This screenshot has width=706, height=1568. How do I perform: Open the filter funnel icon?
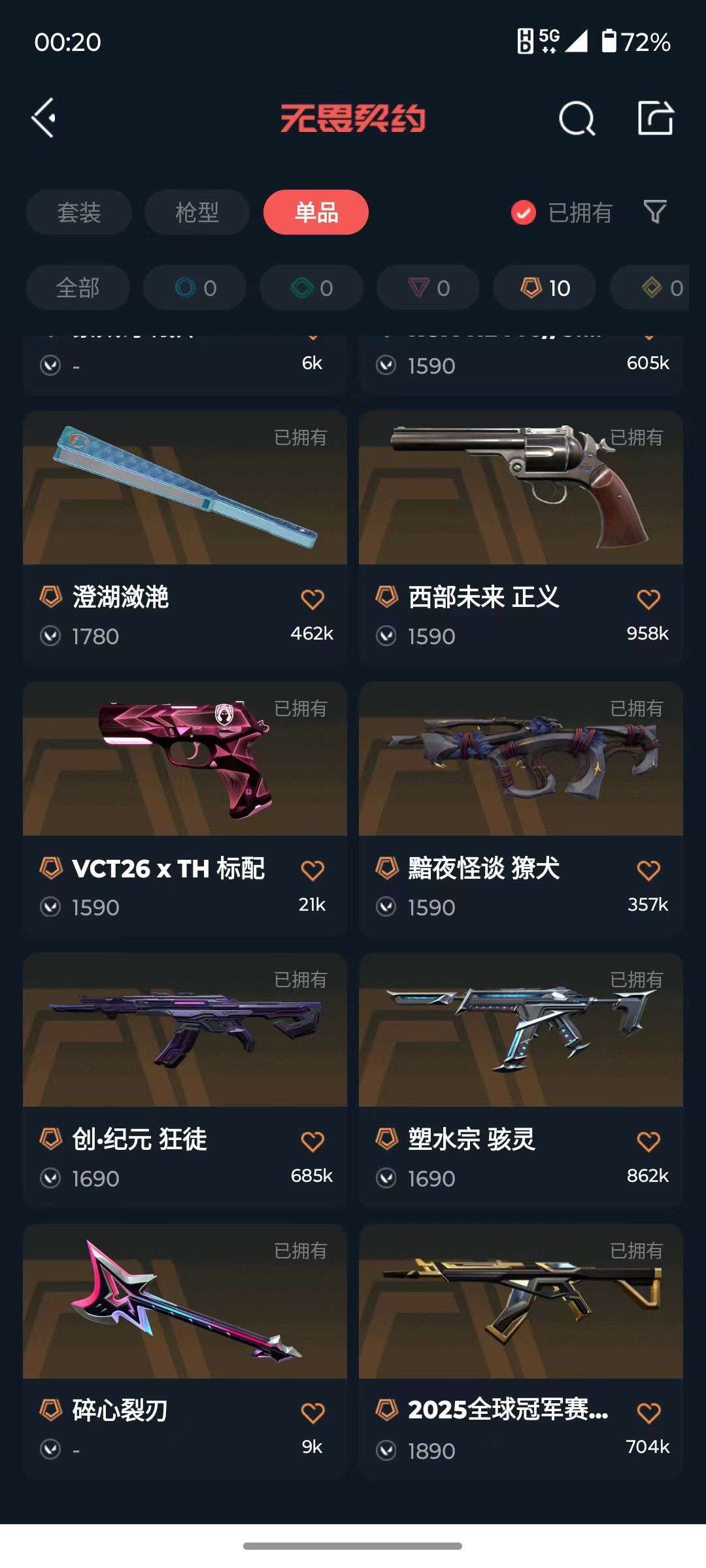[653, 212]
